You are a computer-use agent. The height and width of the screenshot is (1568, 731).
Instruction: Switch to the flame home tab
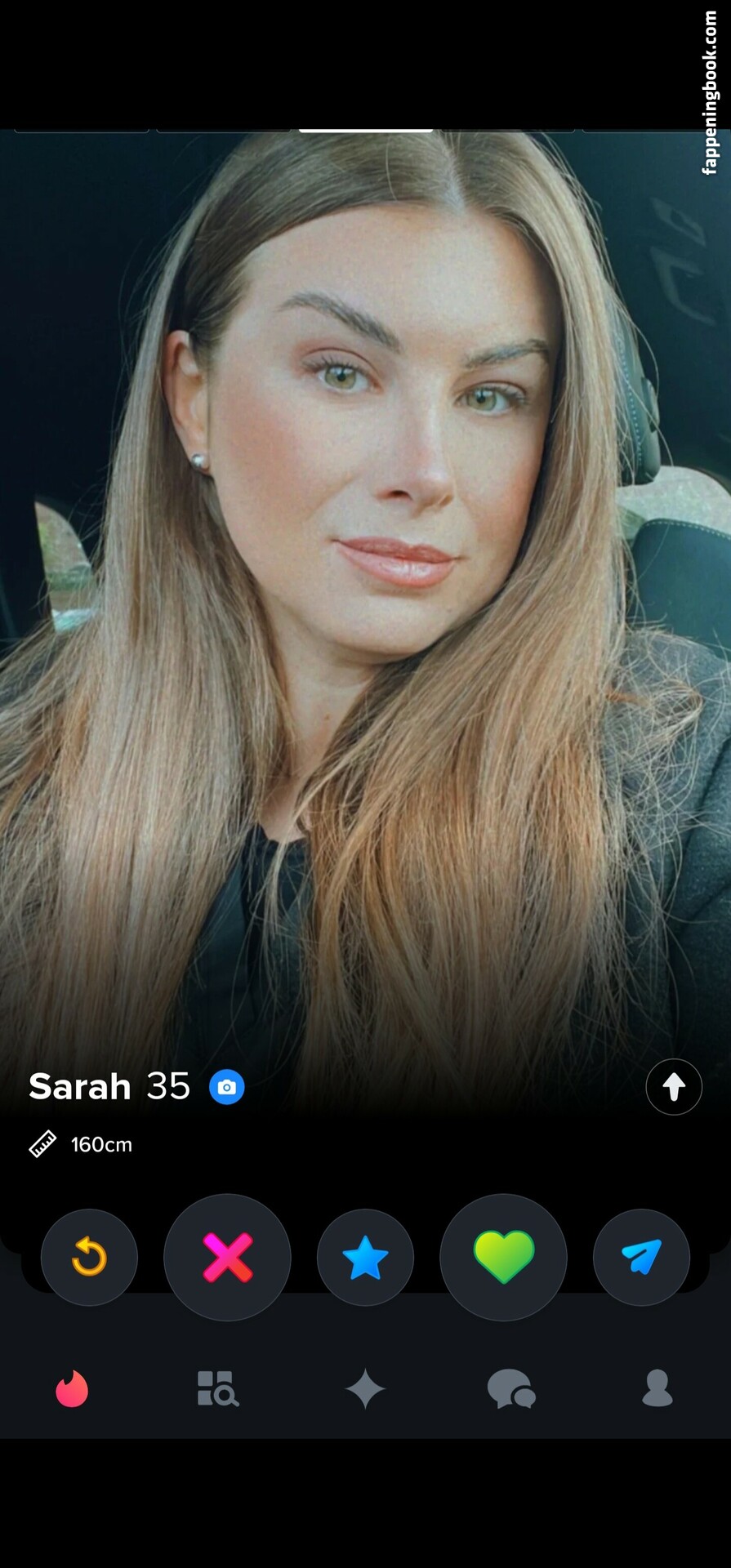(72, 1388)
